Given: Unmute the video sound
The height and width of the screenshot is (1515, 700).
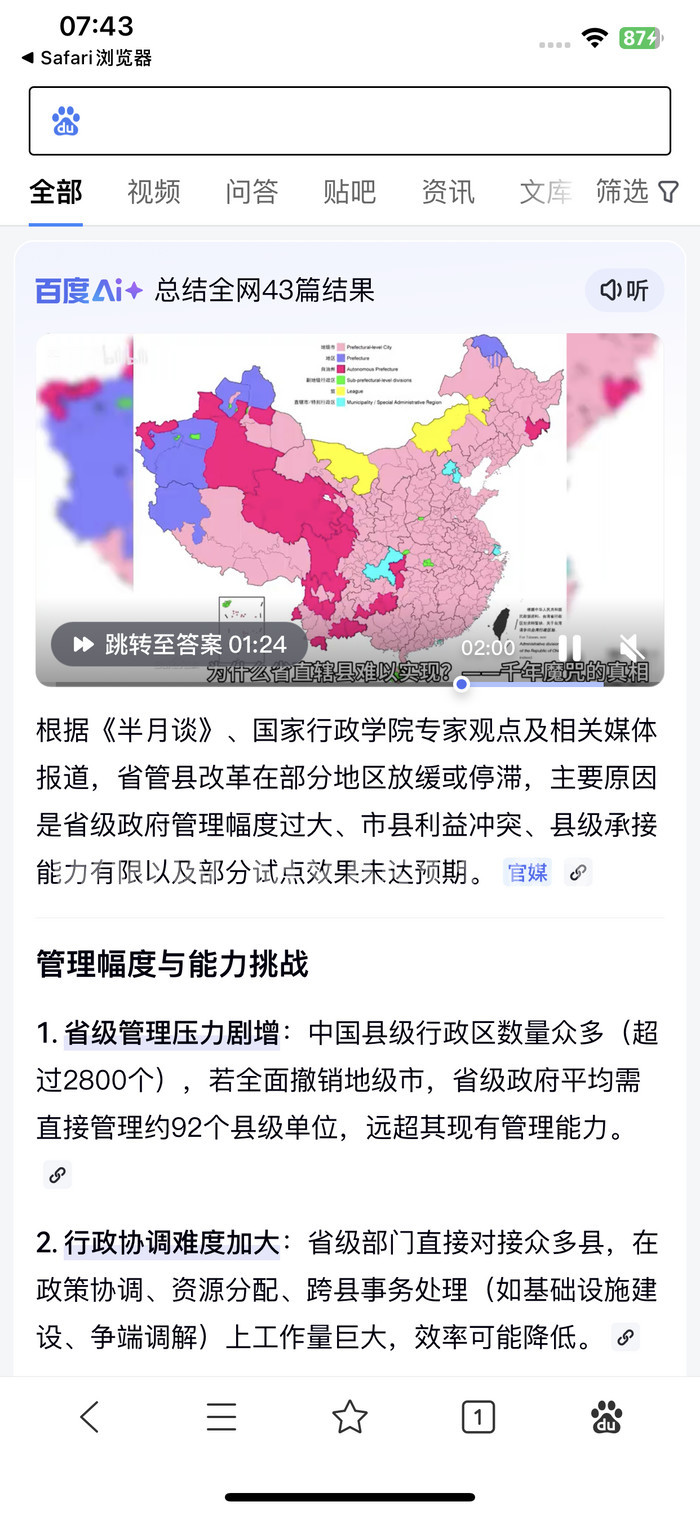Looking at the screenshot, I should (628, 647).
